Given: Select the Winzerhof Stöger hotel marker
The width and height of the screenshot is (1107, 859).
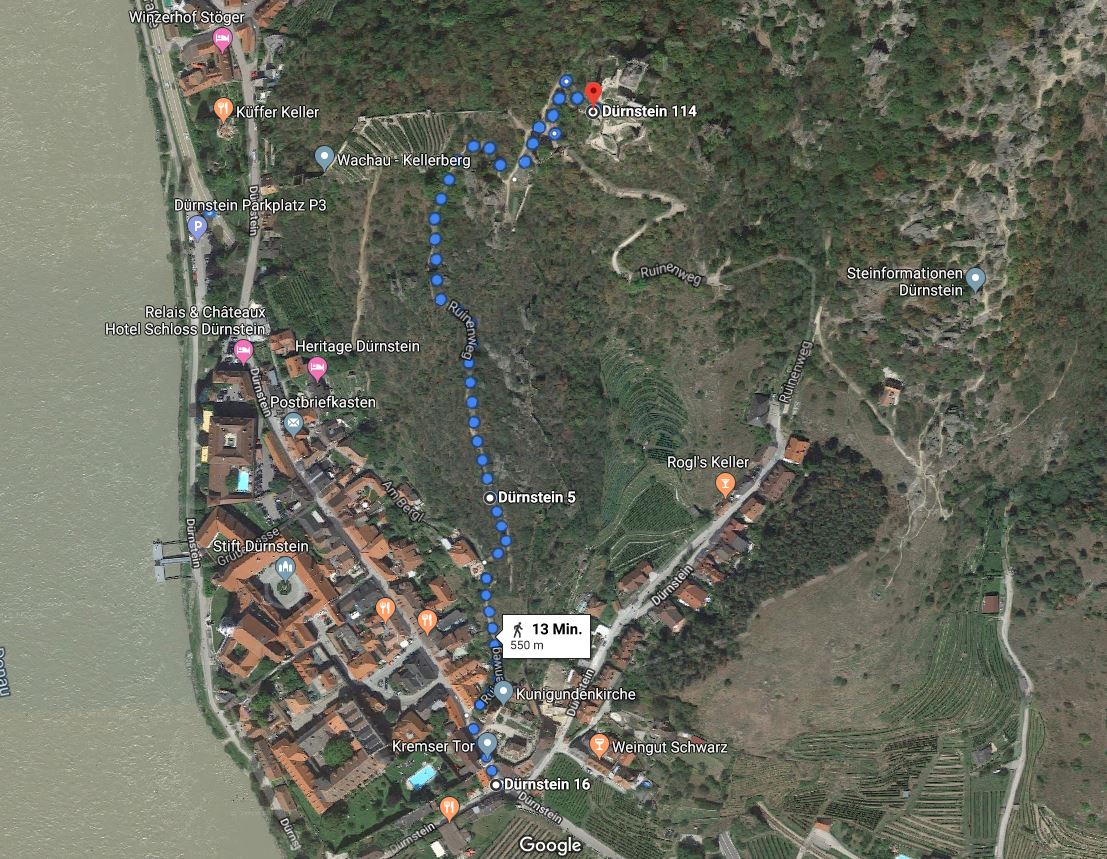Looking at the screenshot, I should [223, 41].
